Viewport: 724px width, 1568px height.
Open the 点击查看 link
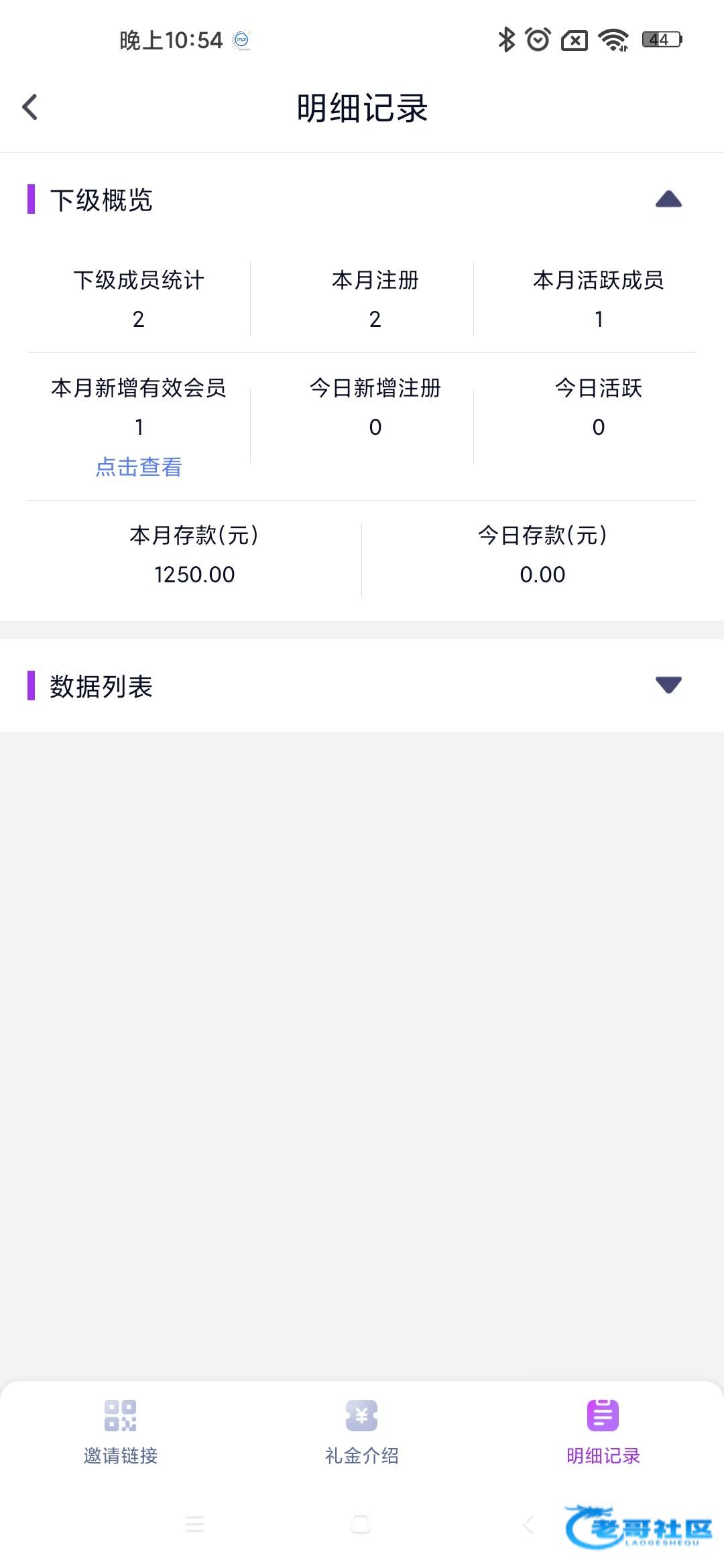(x=139, y=467)
